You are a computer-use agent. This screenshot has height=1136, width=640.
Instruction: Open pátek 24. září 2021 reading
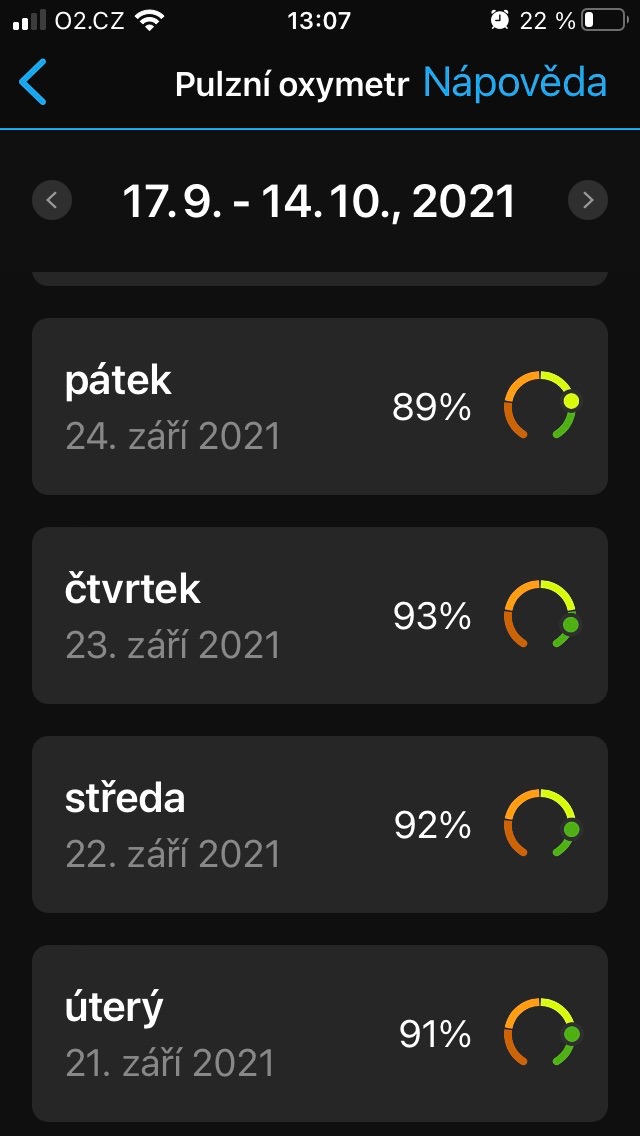coord(320,406)
